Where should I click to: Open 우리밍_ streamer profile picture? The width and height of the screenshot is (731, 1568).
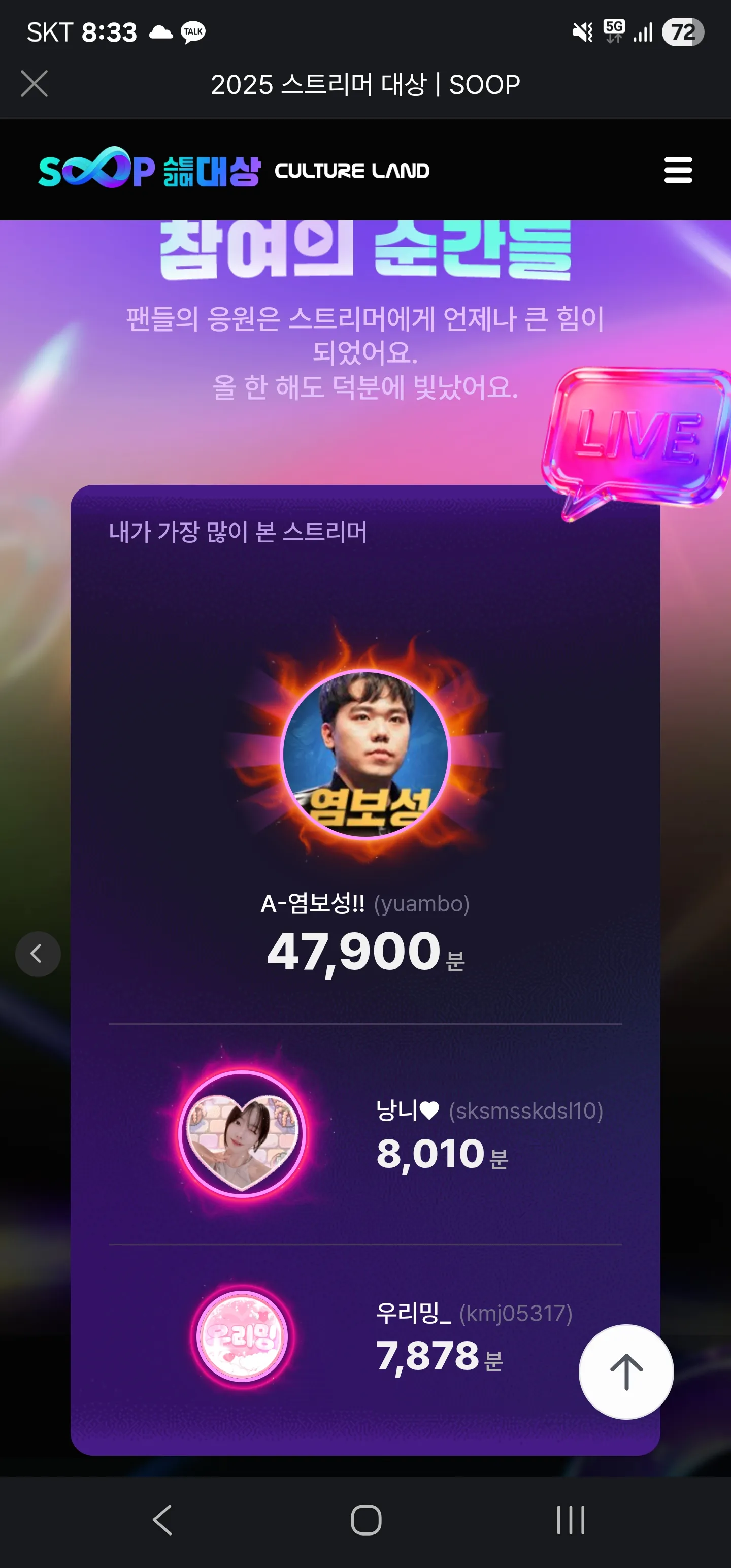242,1336
